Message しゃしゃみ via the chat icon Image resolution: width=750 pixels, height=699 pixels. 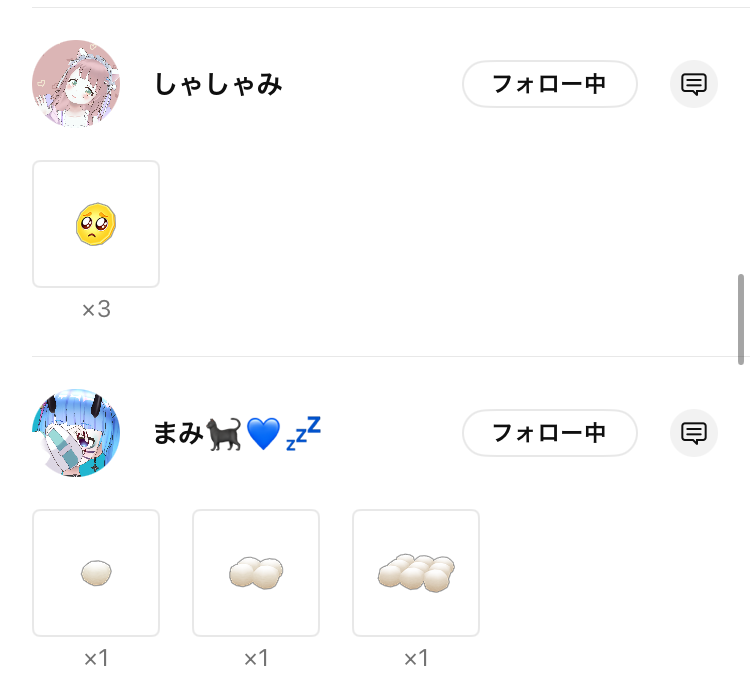click(x=694, y=84)
